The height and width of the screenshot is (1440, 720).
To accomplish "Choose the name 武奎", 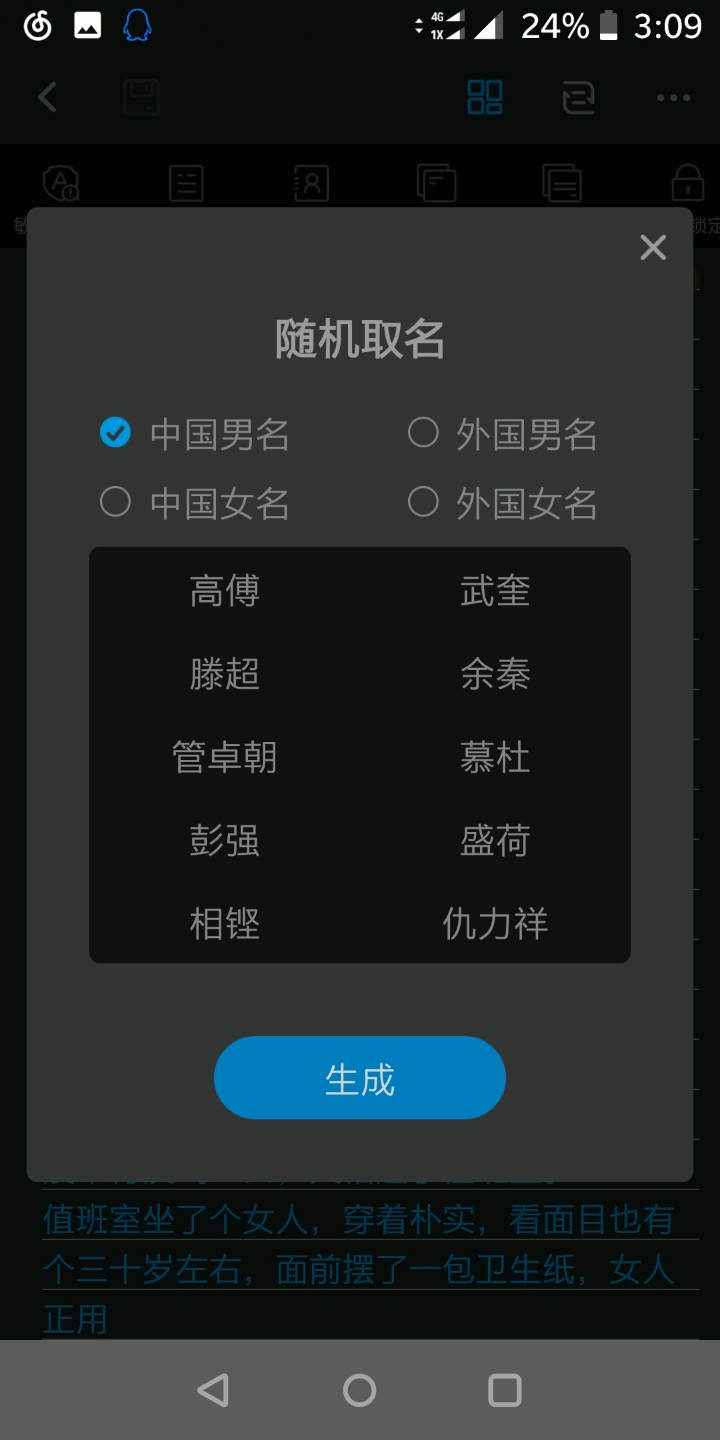I will (x=495, y=591).
